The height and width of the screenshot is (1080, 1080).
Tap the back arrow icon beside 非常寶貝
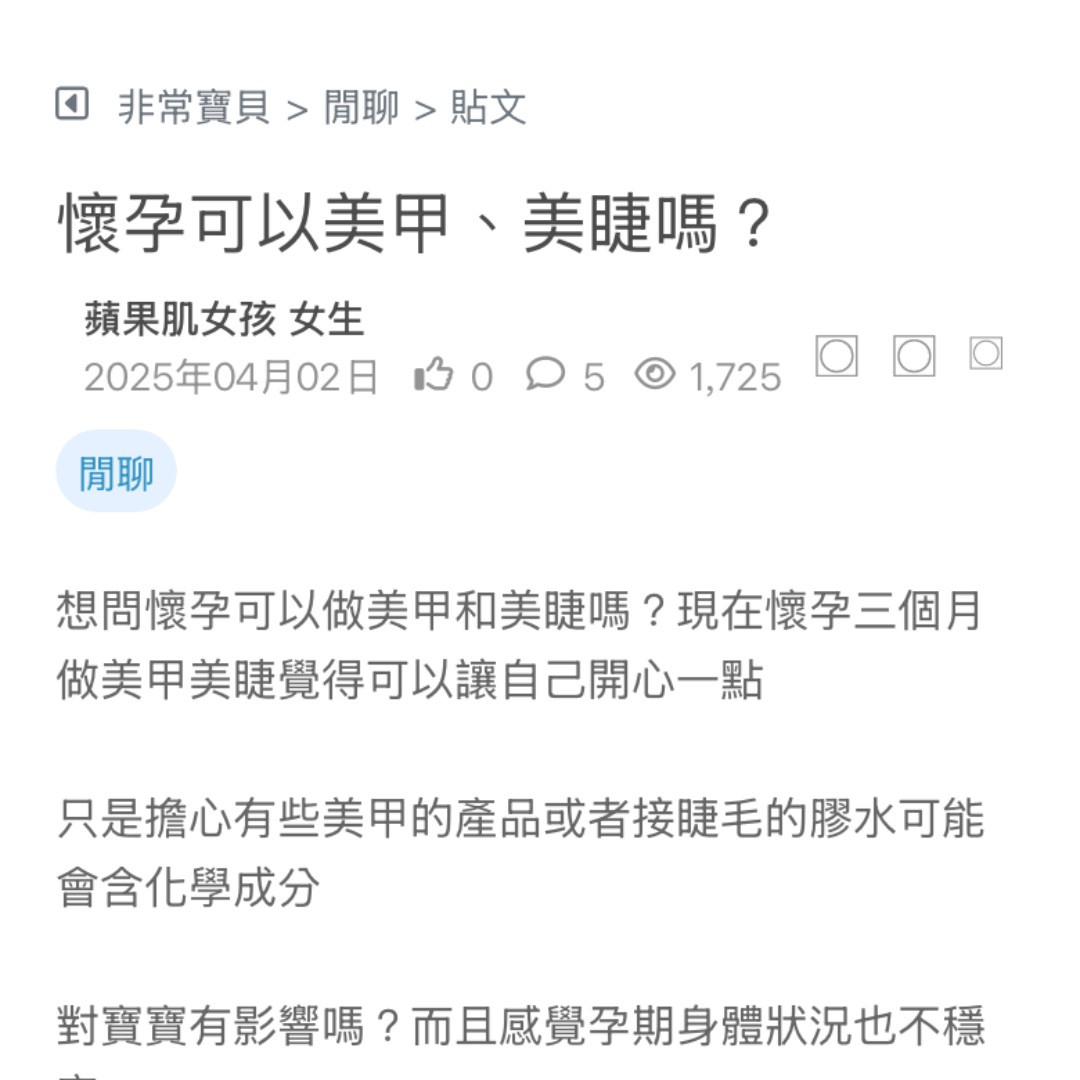tap(72, 103)
